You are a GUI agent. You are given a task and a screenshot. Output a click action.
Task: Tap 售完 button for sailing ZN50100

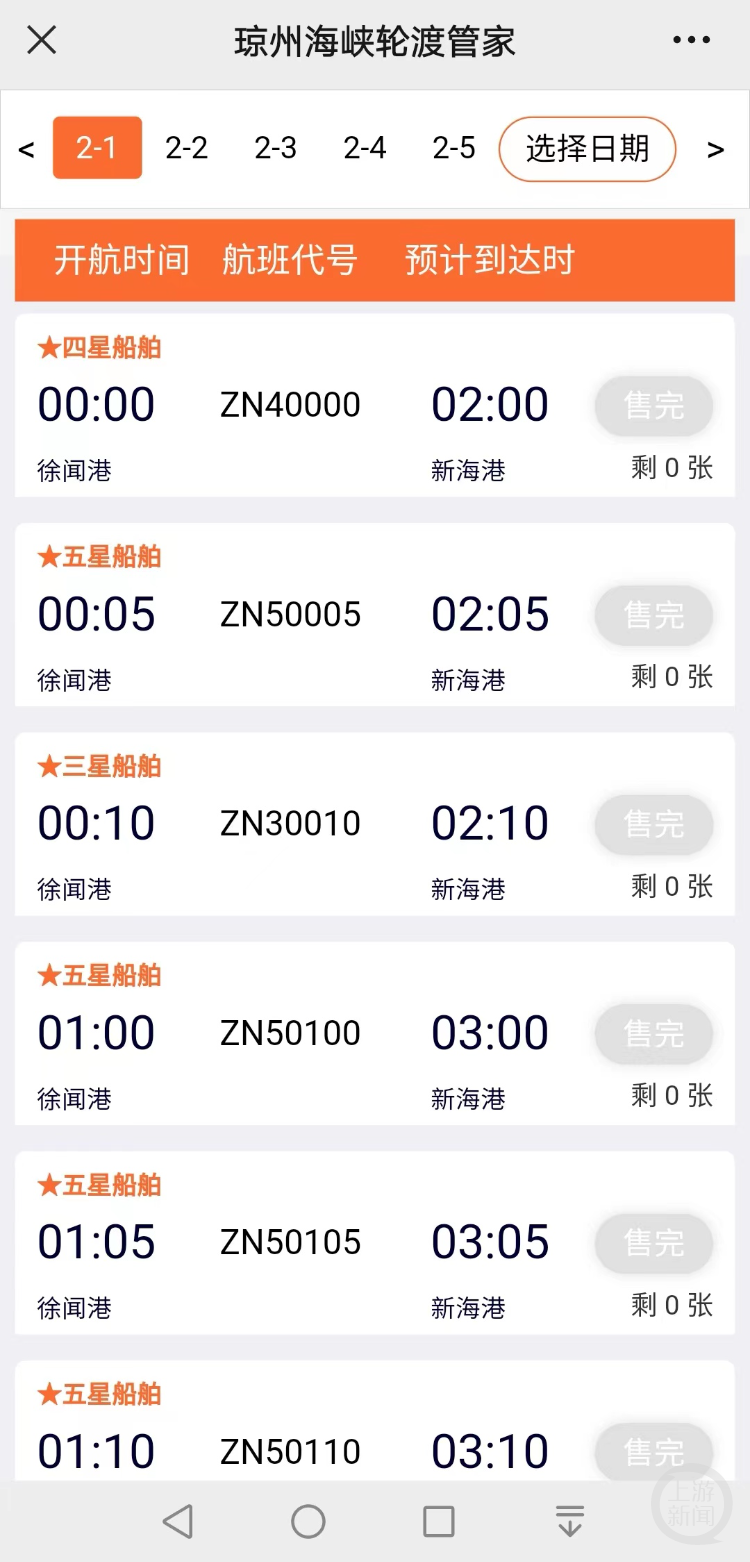click(654, 1034)
